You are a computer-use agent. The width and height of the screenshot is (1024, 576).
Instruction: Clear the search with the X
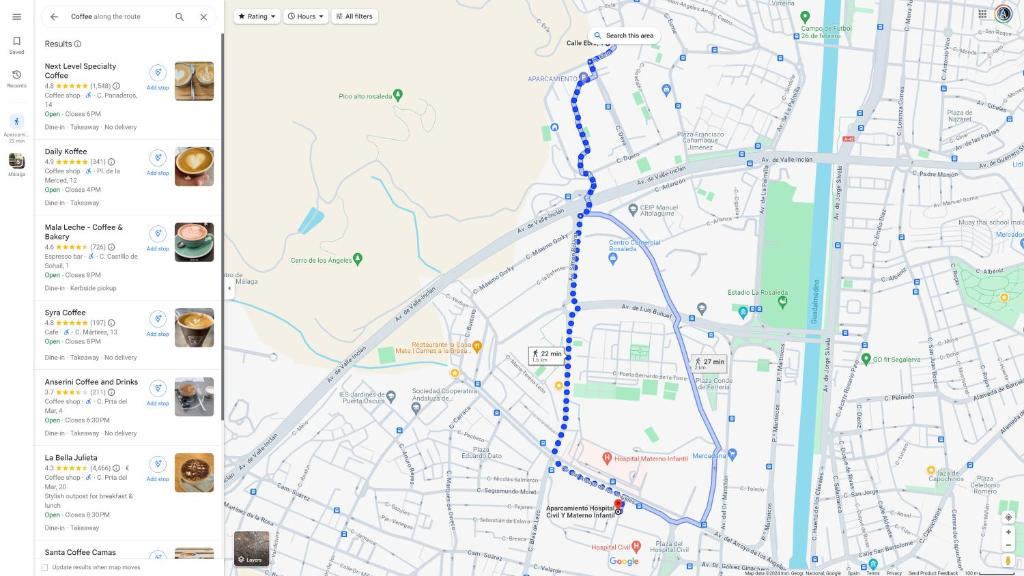tap(204, 17)
